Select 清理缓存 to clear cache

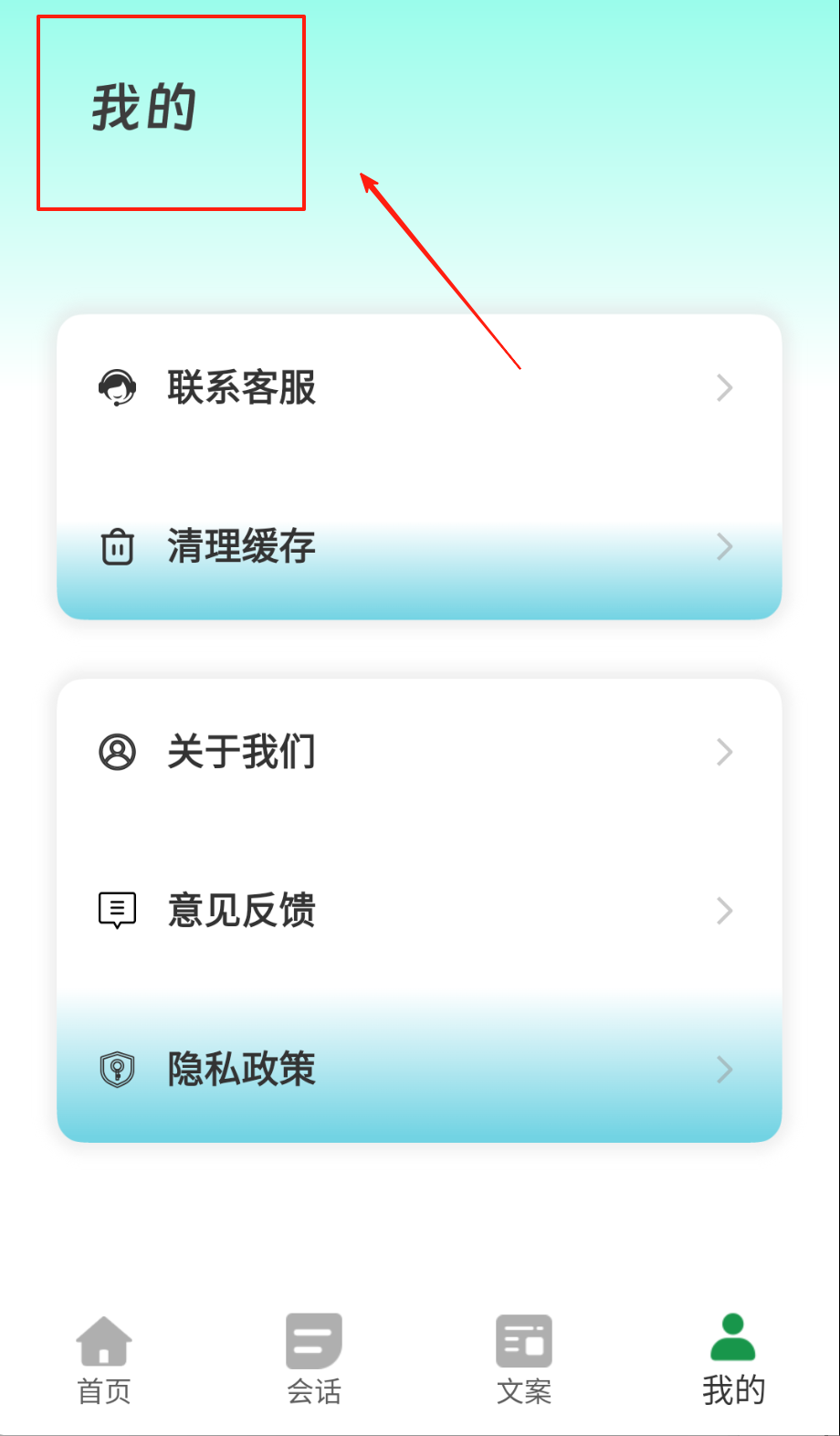(418, 547)
